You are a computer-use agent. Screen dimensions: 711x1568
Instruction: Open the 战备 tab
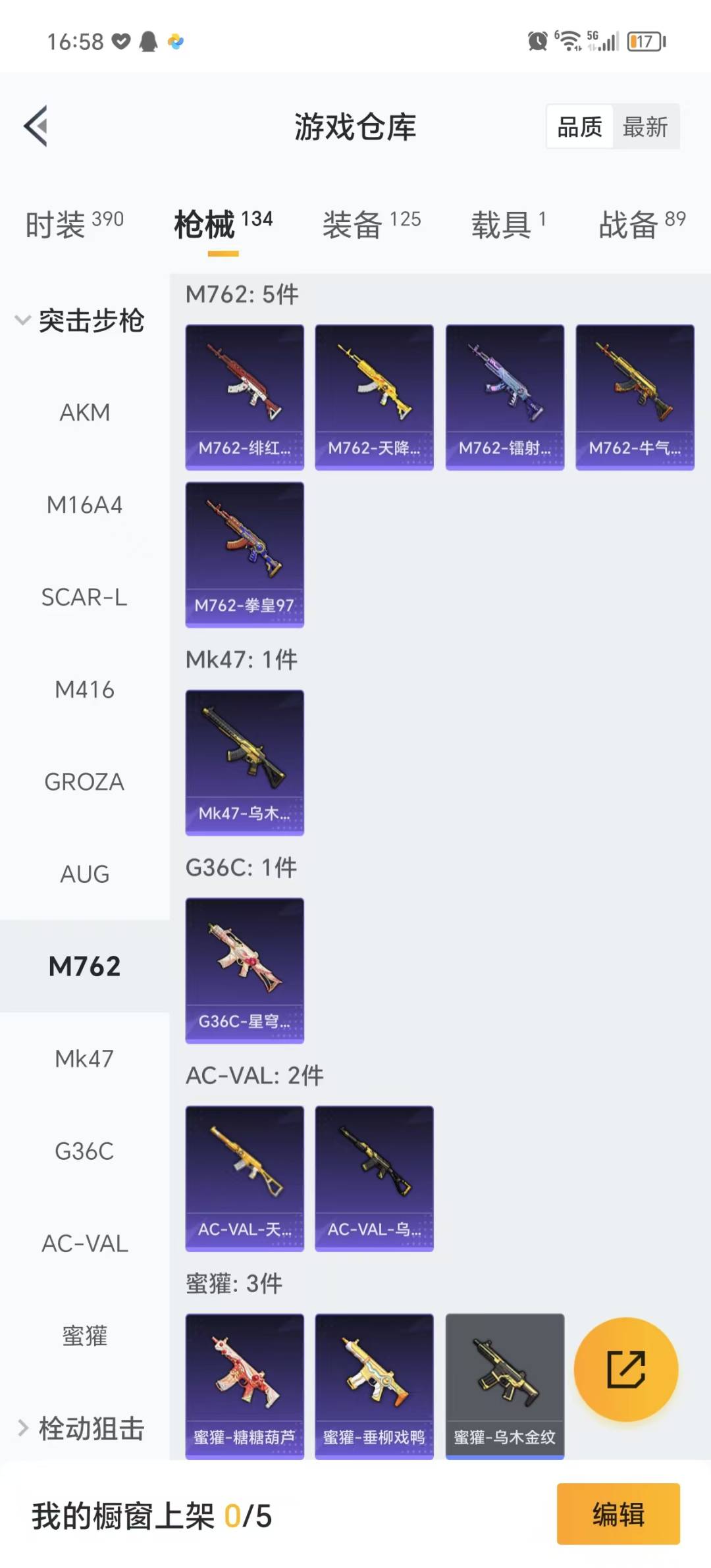tap(642, 224)
